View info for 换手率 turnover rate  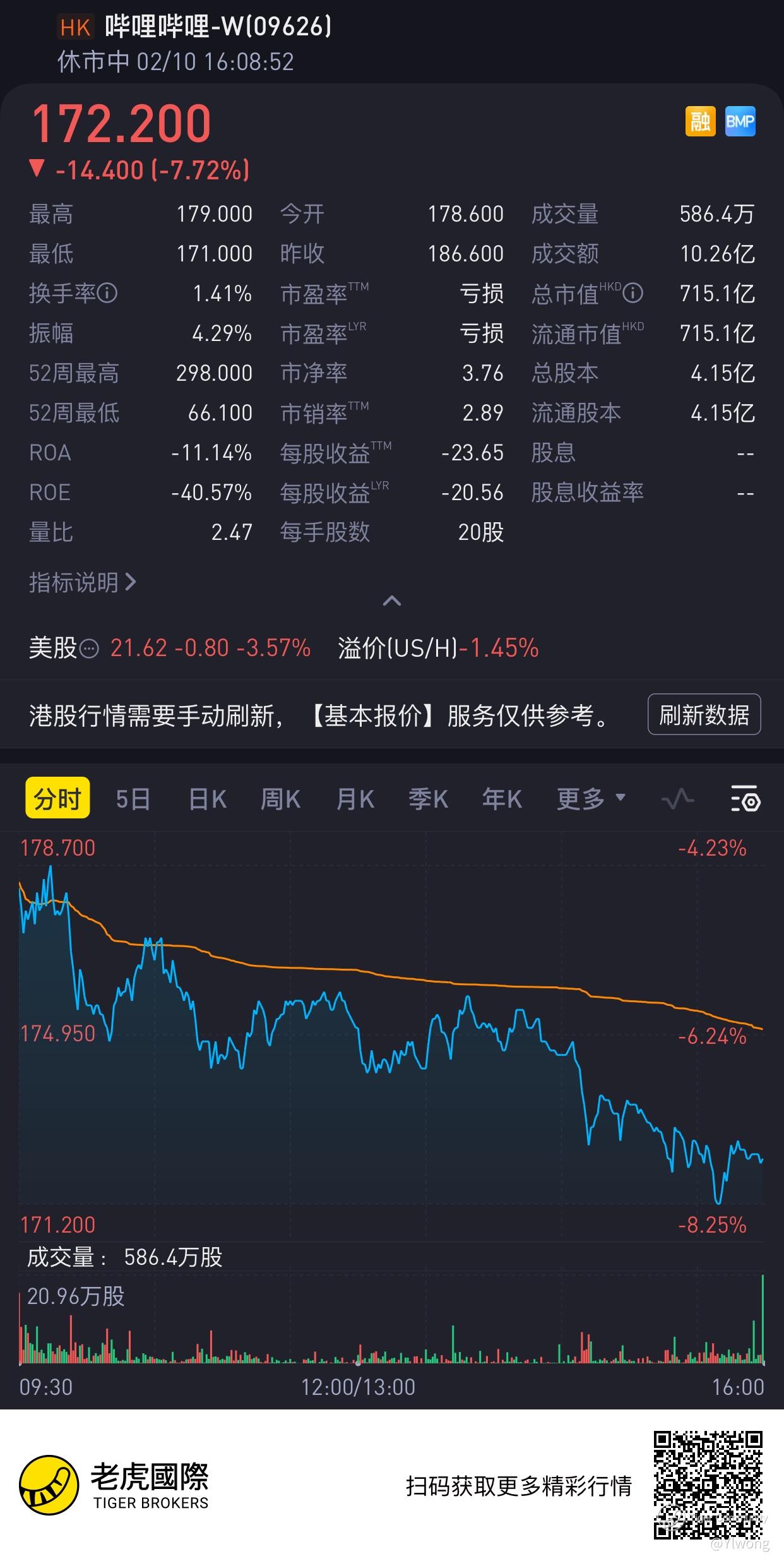coord(108,293)
